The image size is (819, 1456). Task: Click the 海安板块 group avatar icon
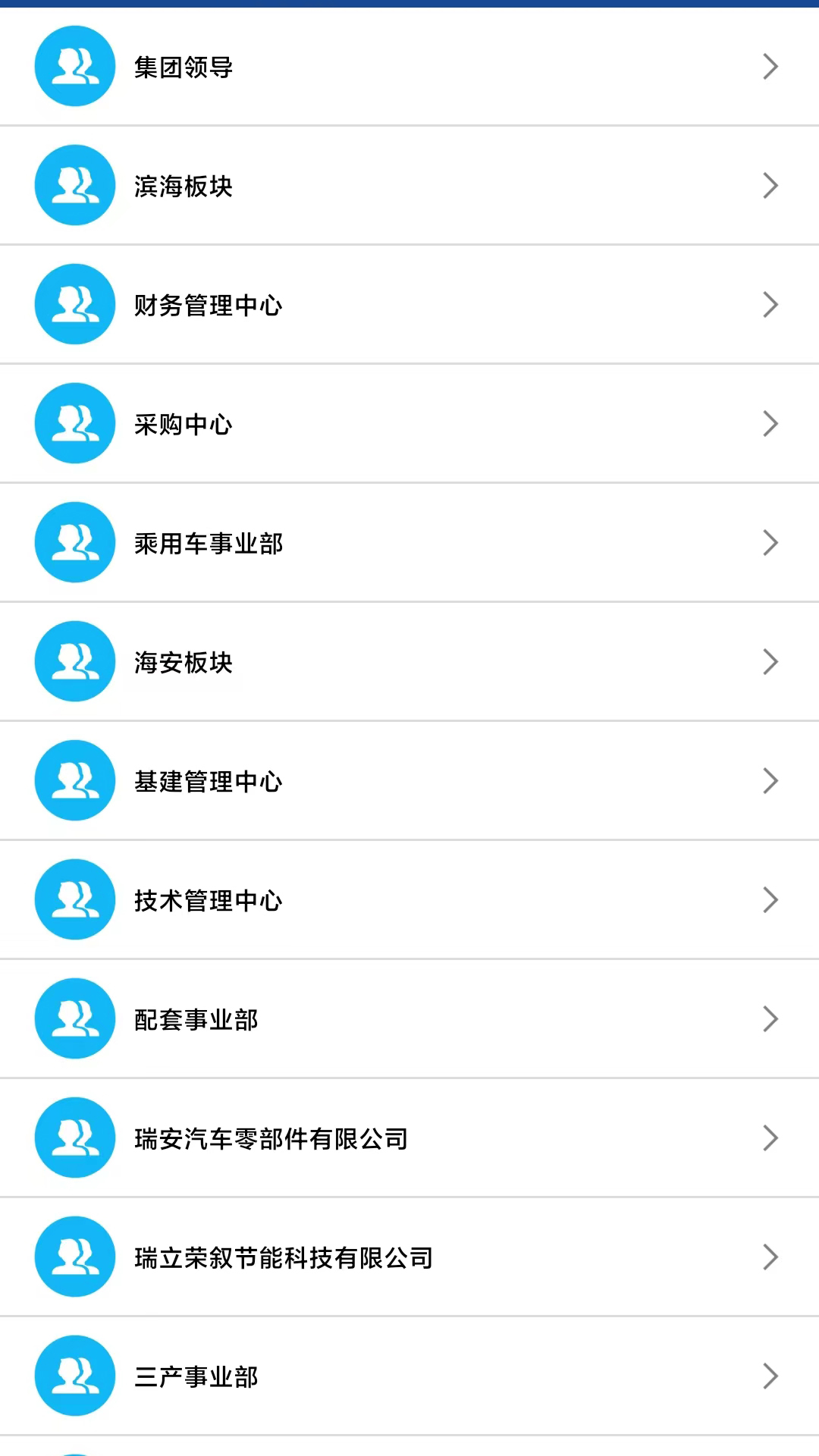(x=74, y=661)
